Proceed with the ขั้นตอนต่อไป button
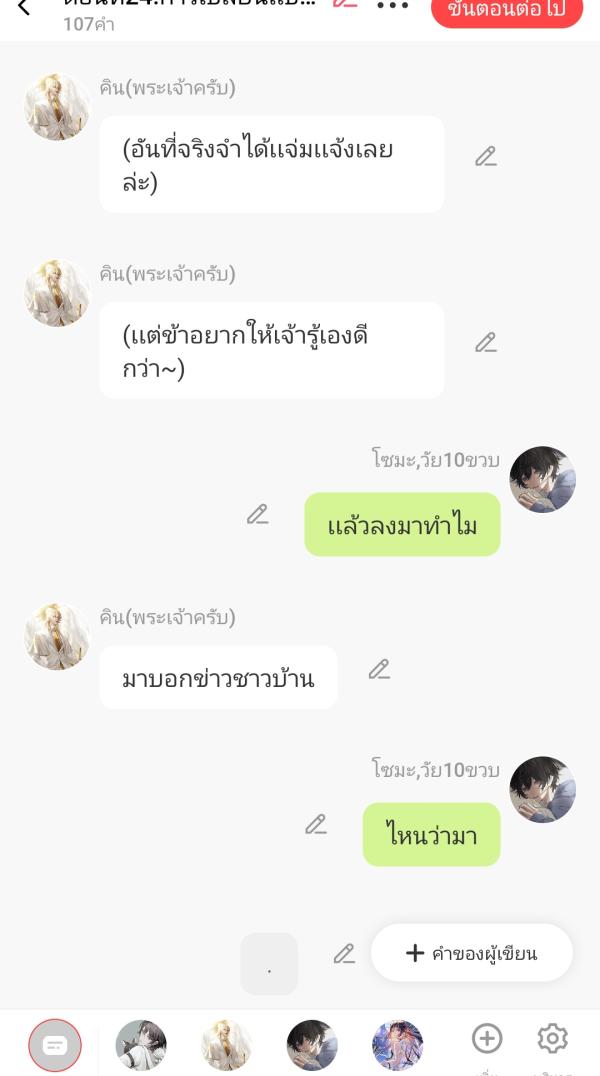 tap(506, 10)
